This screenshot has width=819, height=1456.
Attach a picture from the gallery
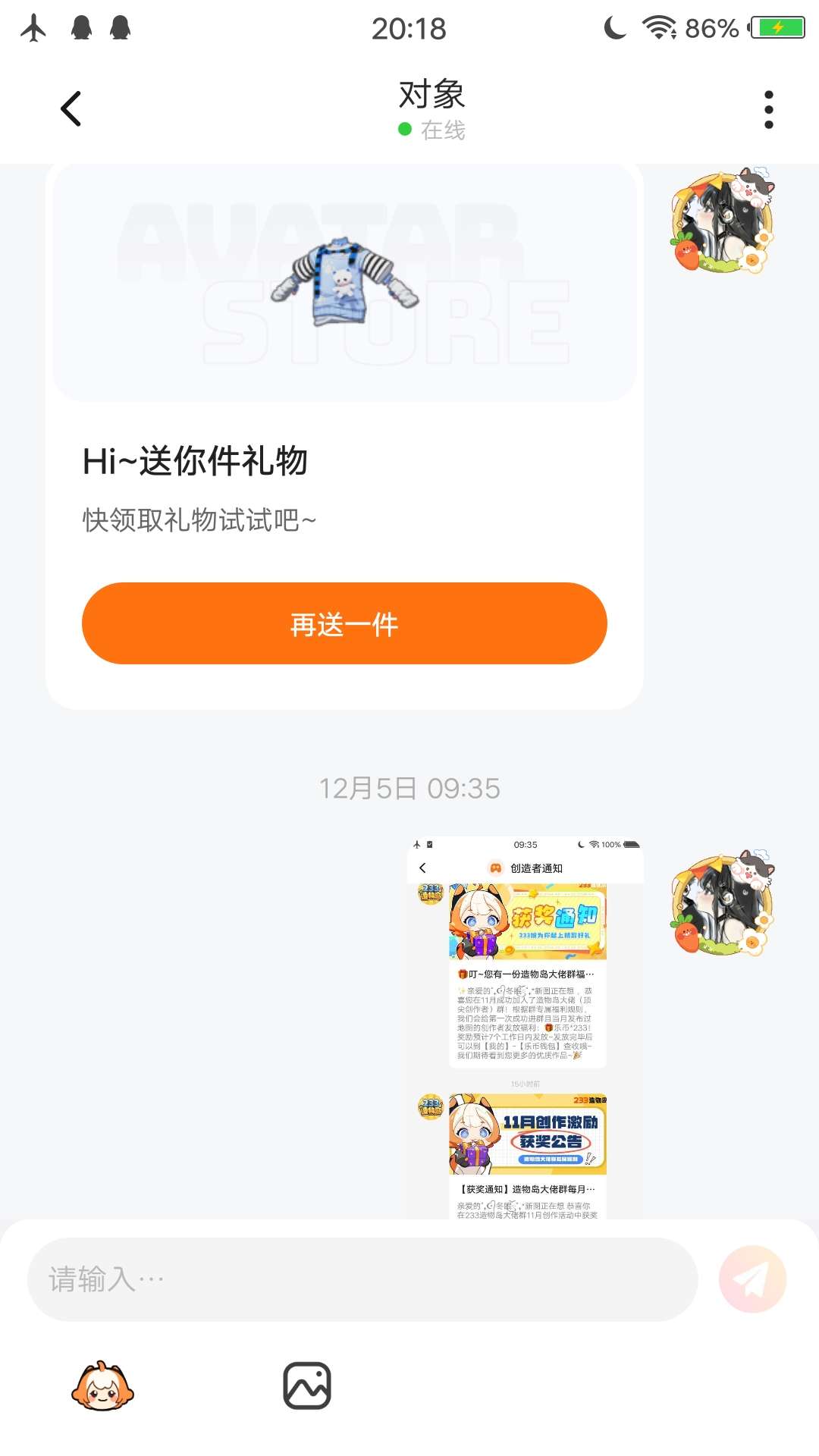[x=307, y=1386]
